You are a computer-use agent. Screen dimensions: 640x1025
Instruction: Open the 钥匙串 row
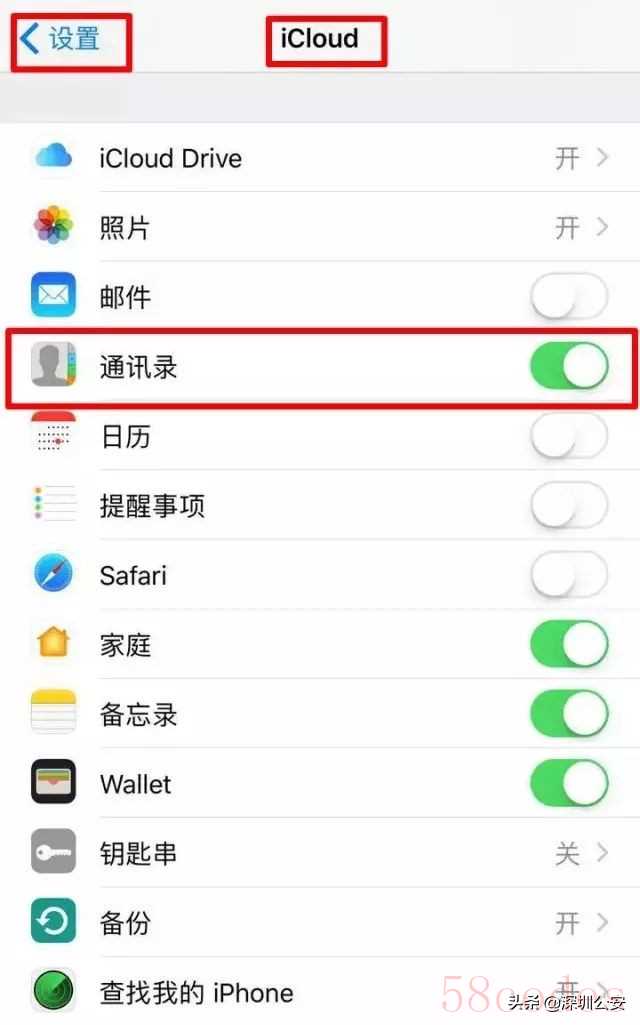(320, 854)
